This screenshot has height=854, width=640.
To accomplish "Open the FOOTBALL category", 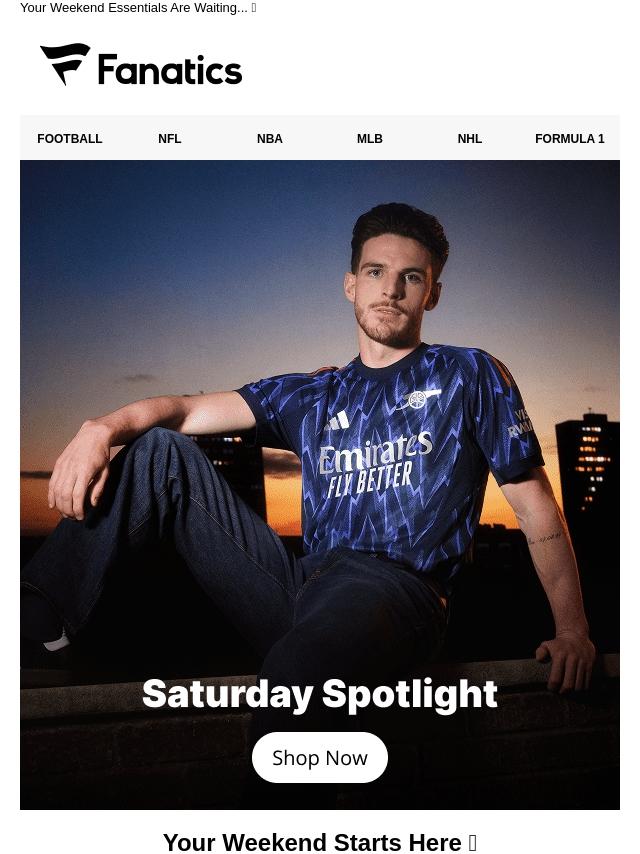I will 70,139.
